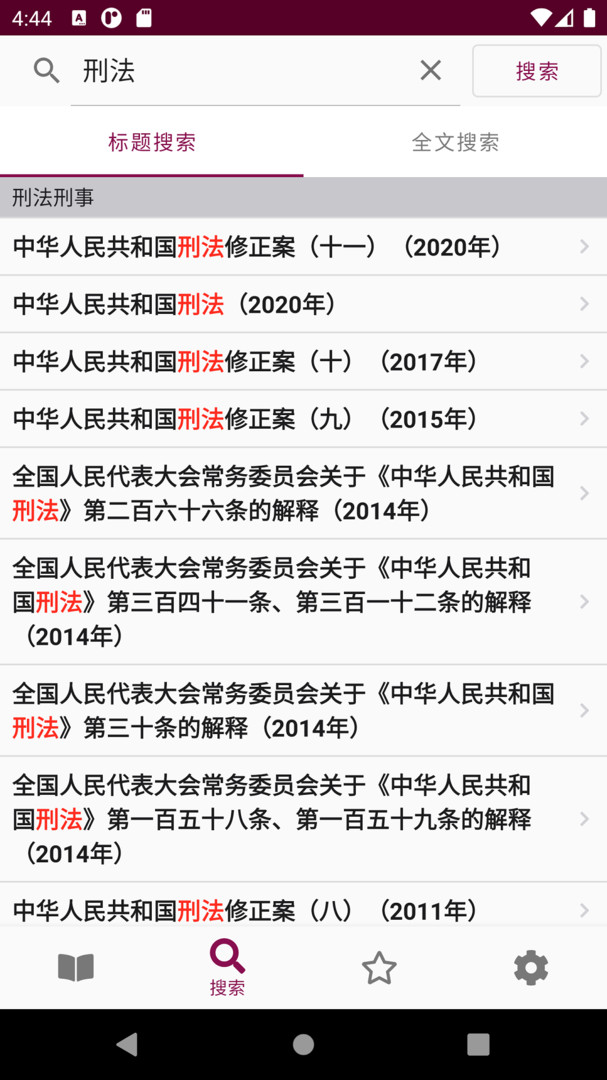Open the settings gear tab
607x1080 pixels.
click(531, 968)
